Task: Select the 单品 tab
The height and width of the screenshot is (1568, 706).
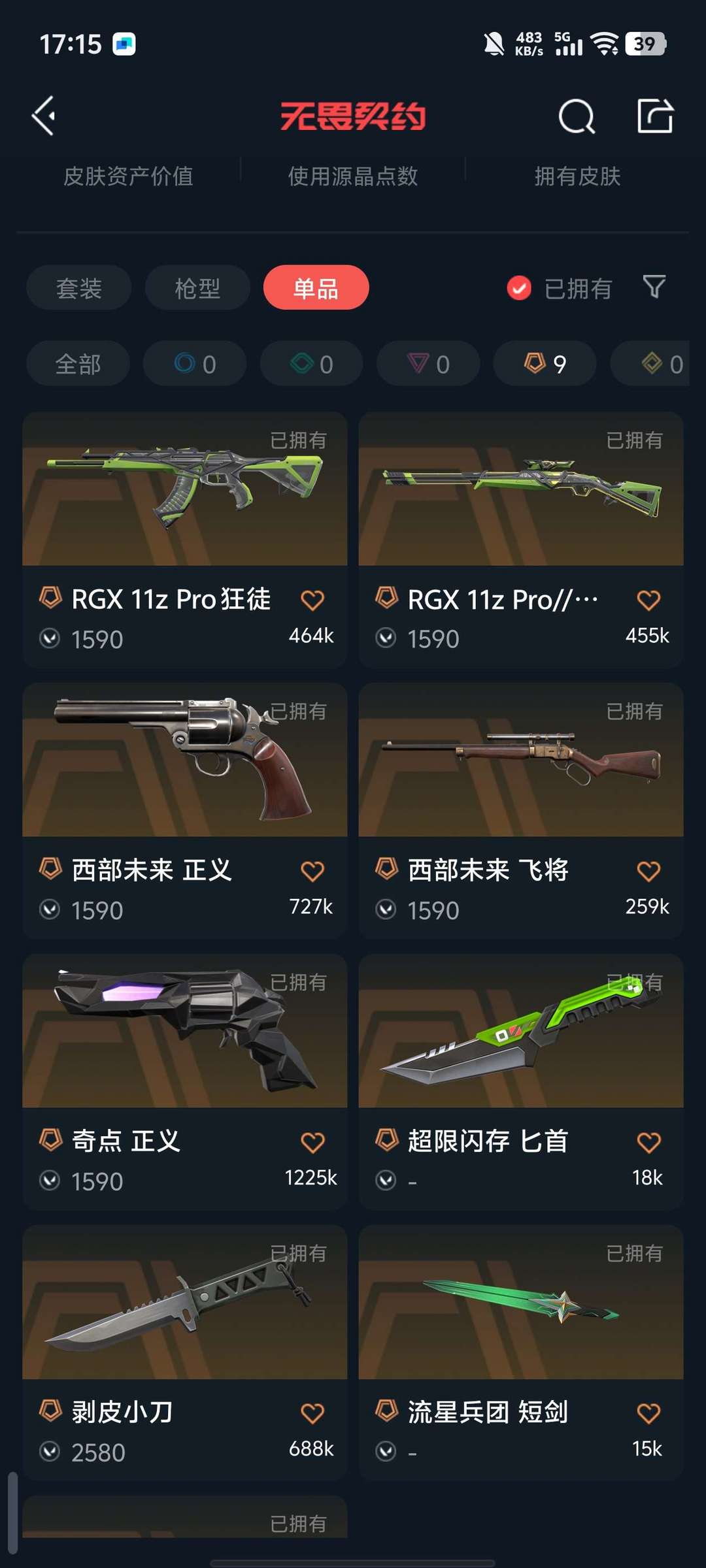Action: coord(316,287)
